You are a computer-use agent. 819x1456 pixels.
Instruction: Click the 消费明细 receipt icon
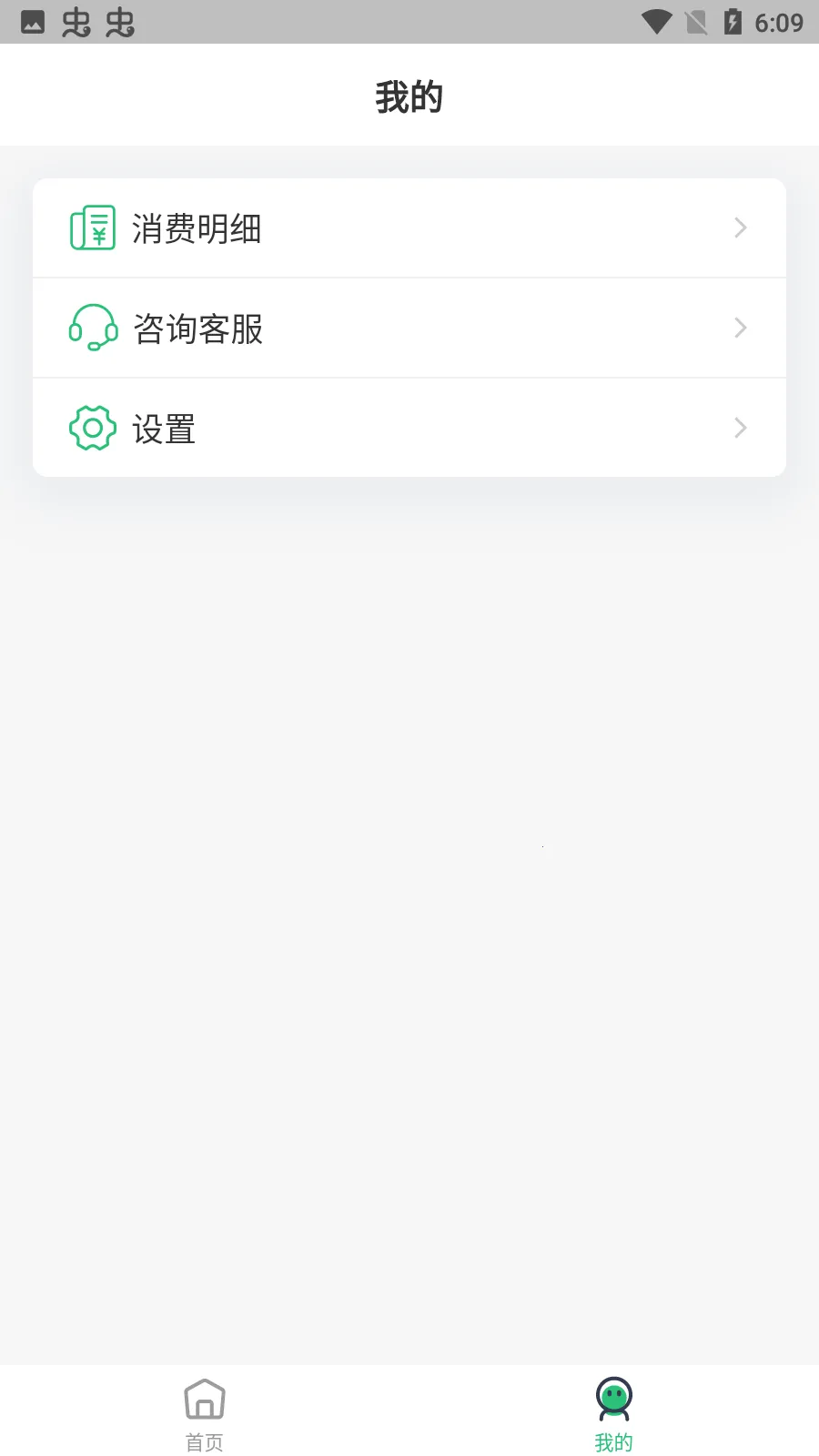(x=92, y=227)
